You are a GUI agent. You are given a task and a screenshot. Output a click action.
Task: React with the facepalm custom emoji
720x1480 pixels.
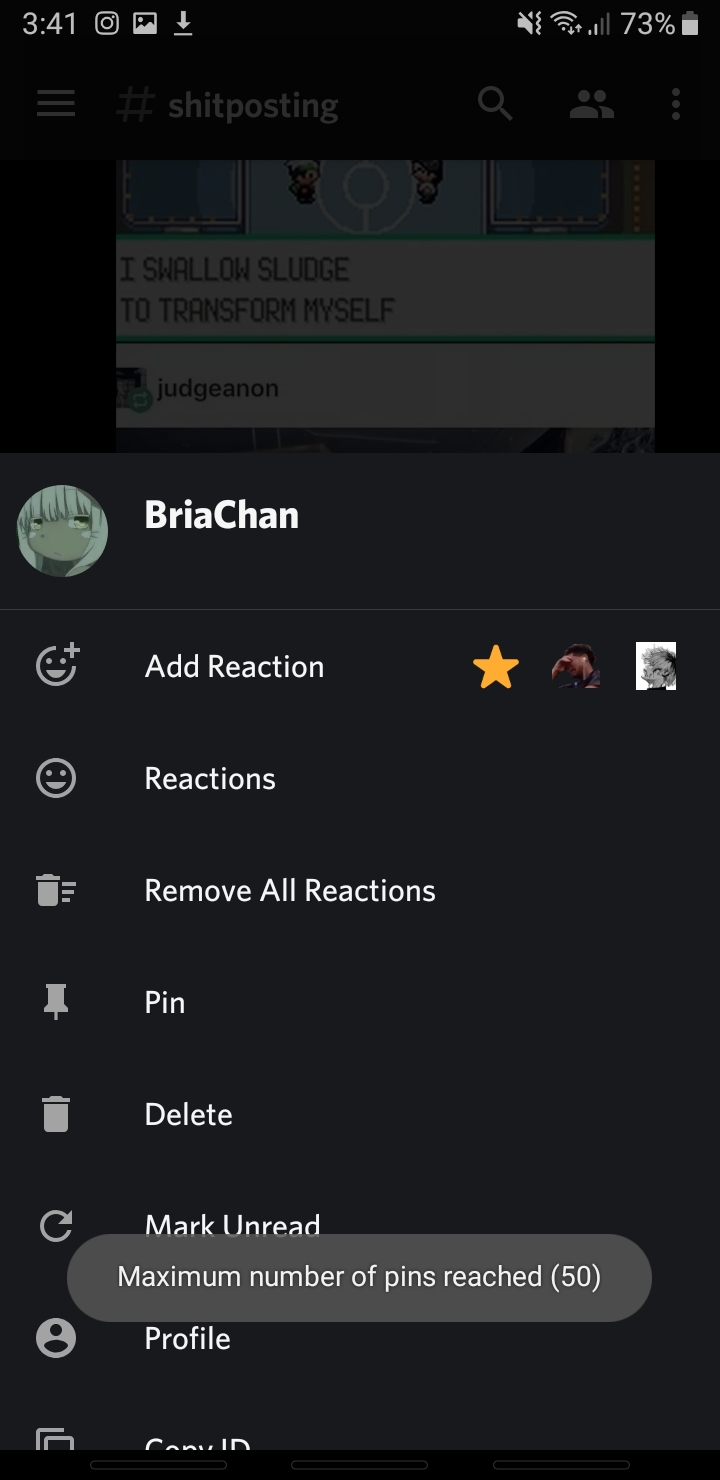(x=576, y=667)
